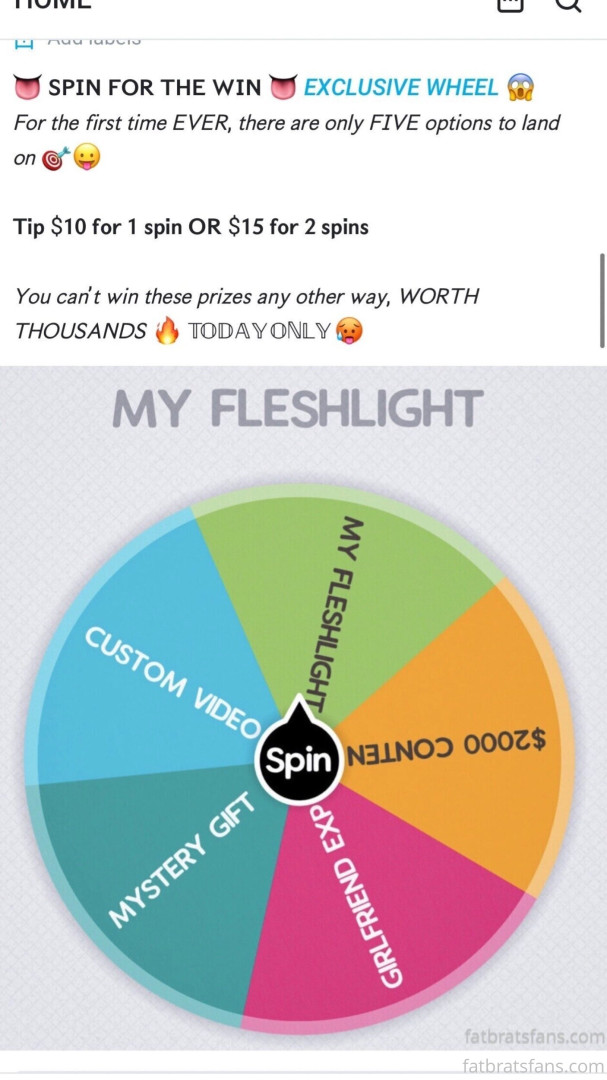Viewport: 607px width, 1080px height.
Task: Open search from the Home header
Action: coord(569,6)
